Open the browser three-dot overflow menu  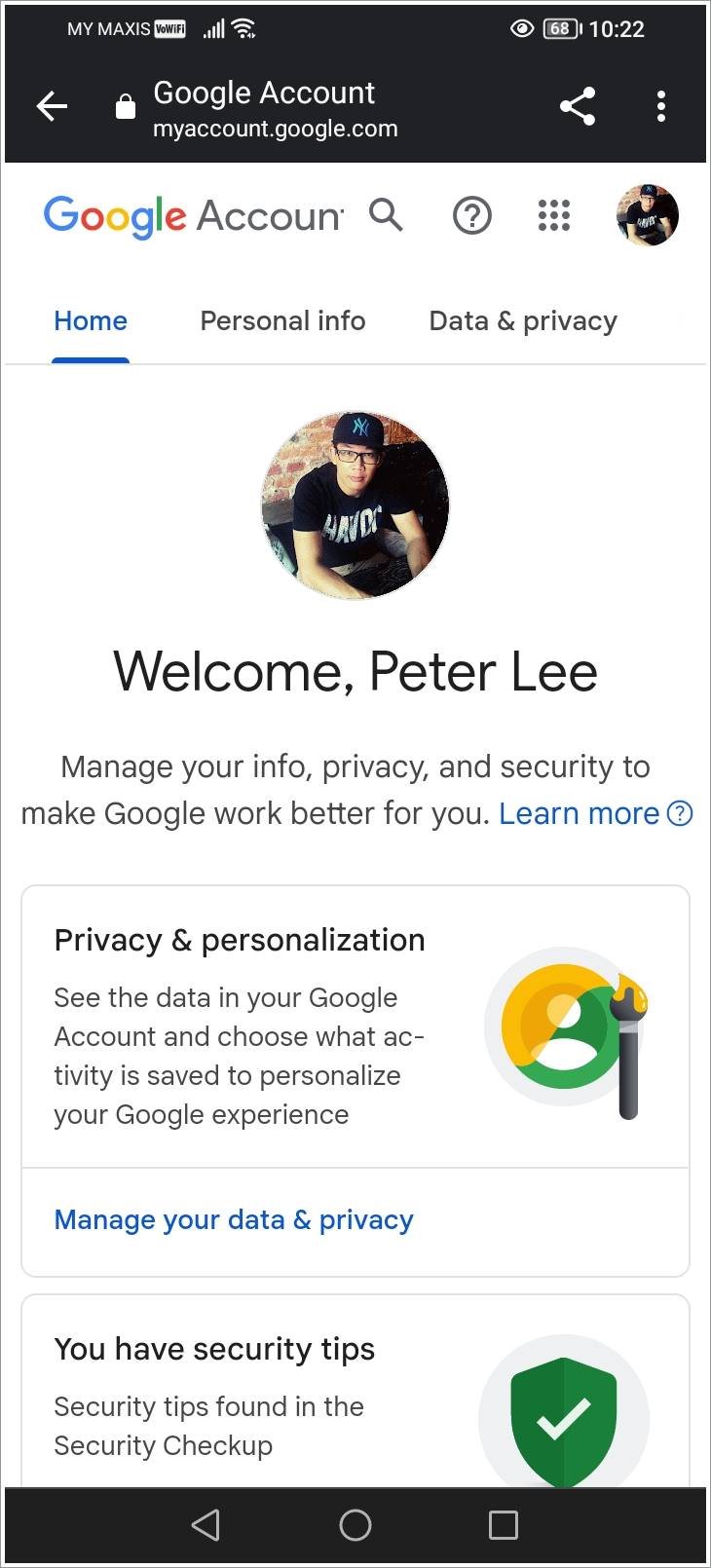click(x=660, y=106)
